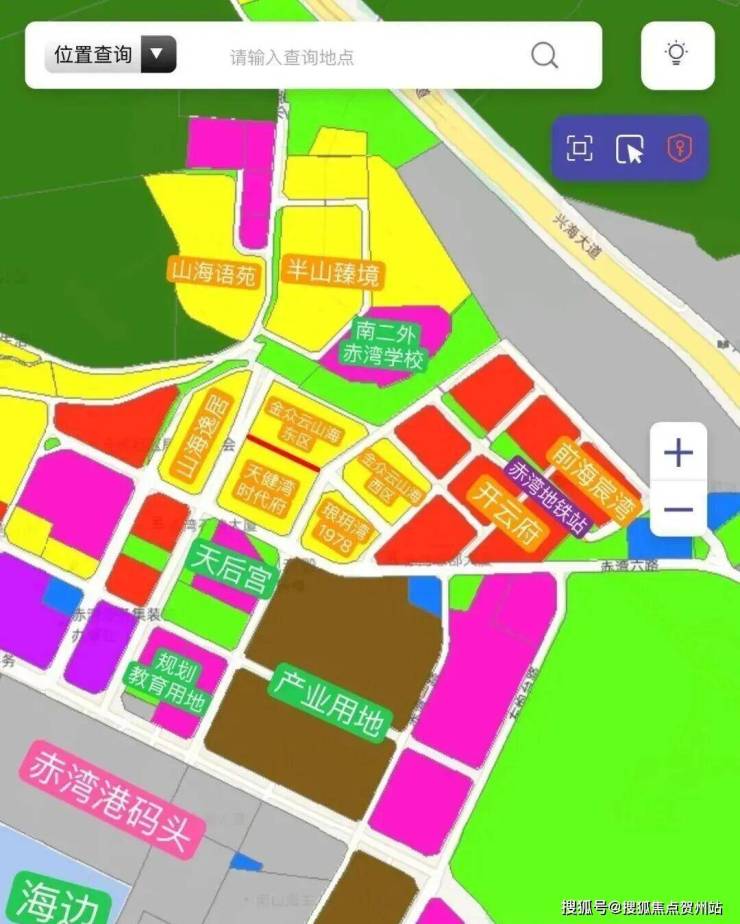Select the cursor pick tool
The width and height of the screenshot is (740, 924).
pos(629,150)
